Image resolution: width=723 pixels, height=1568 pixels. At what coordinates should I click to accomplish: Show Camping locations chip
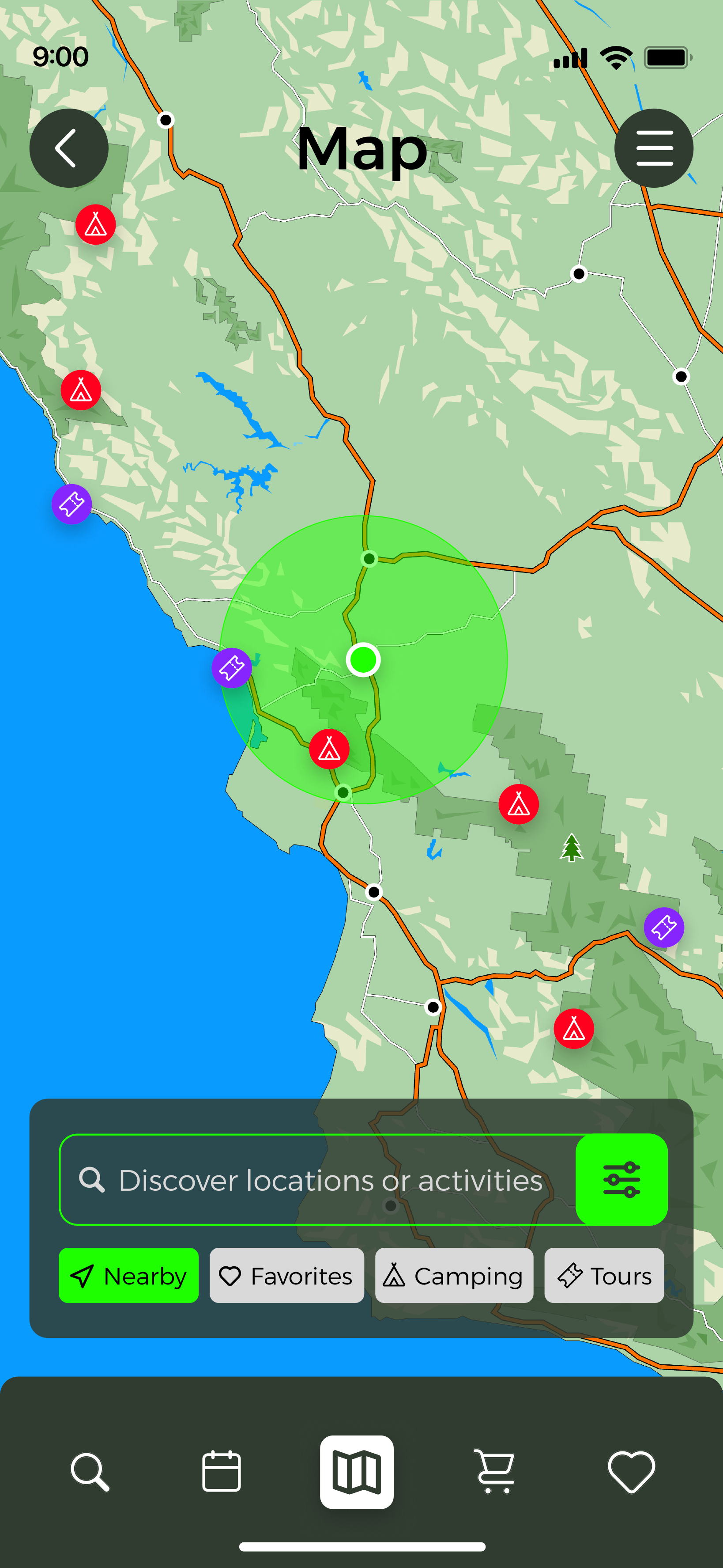tap(454, 1276)
